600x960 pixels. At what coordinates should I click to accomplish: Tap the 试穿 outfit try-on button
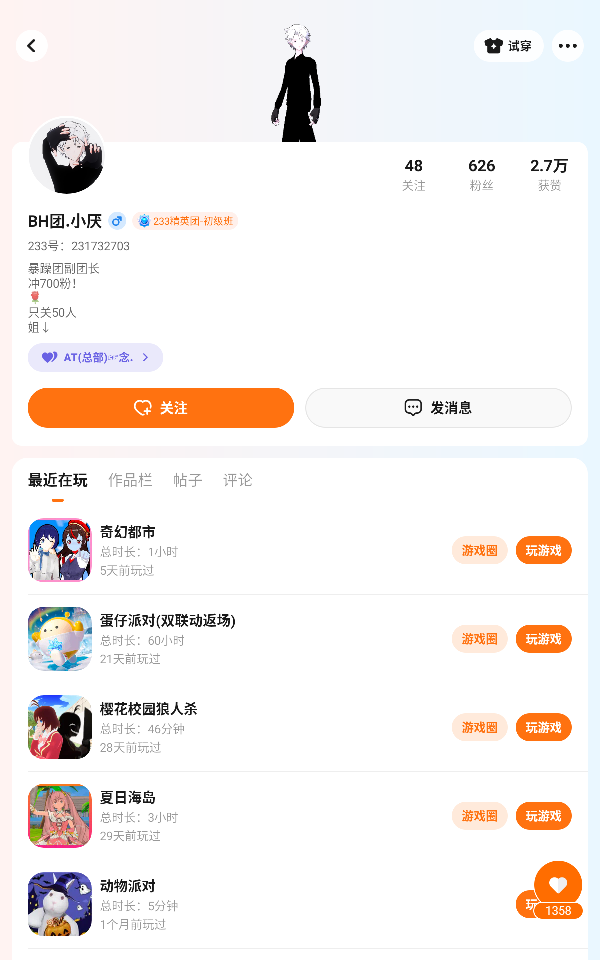(x=508, y=46)
